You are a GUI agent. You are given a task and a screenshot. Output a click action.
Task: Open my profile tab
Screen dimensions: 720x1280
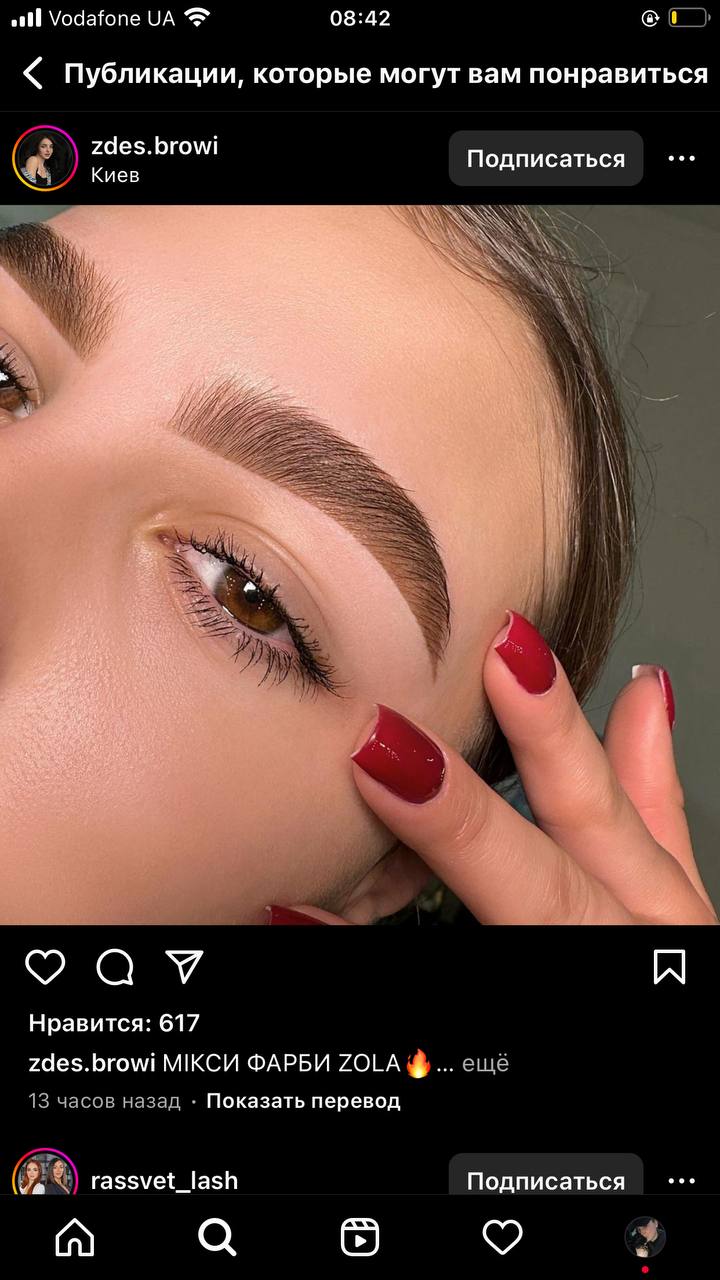(x=645, y=1238)
